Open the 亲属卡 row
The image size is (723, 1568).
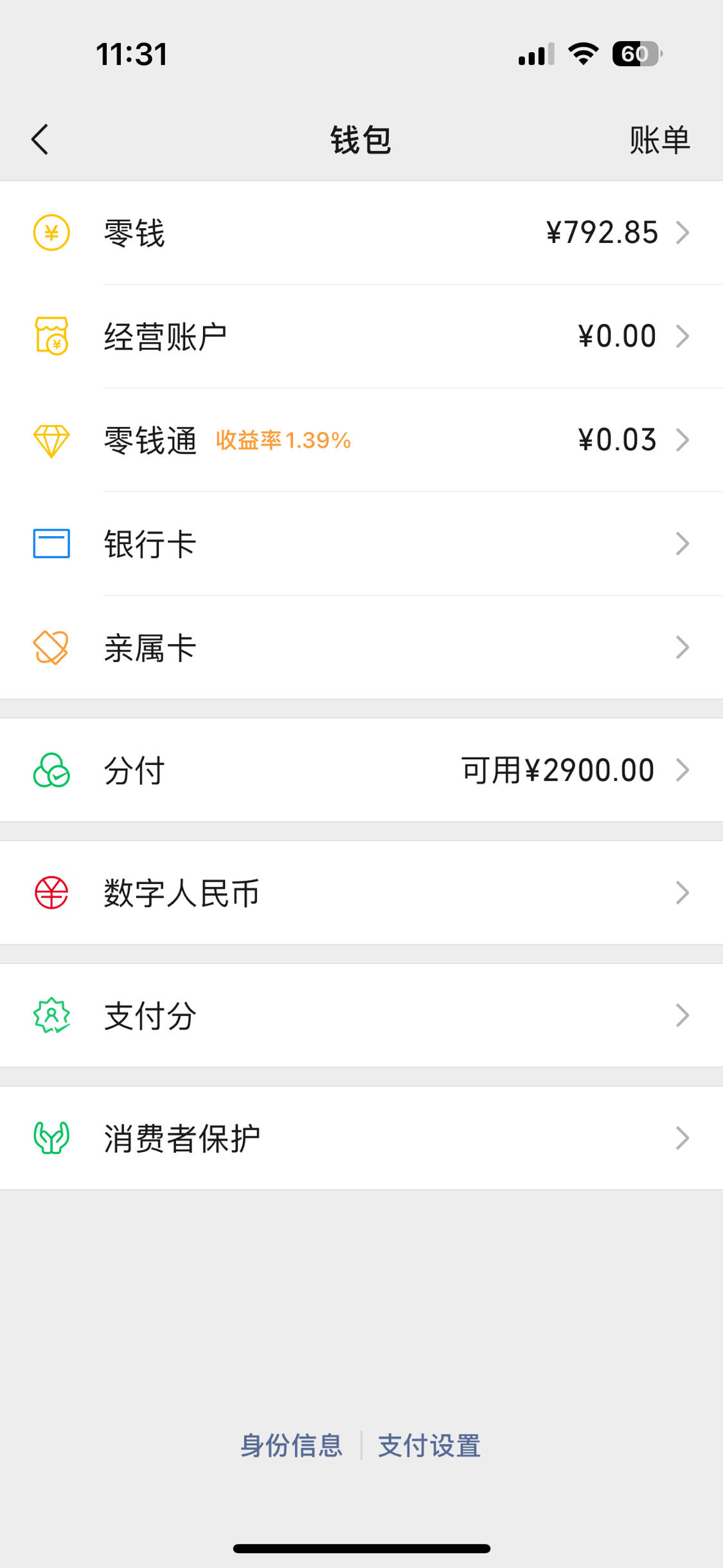[361, 647]
